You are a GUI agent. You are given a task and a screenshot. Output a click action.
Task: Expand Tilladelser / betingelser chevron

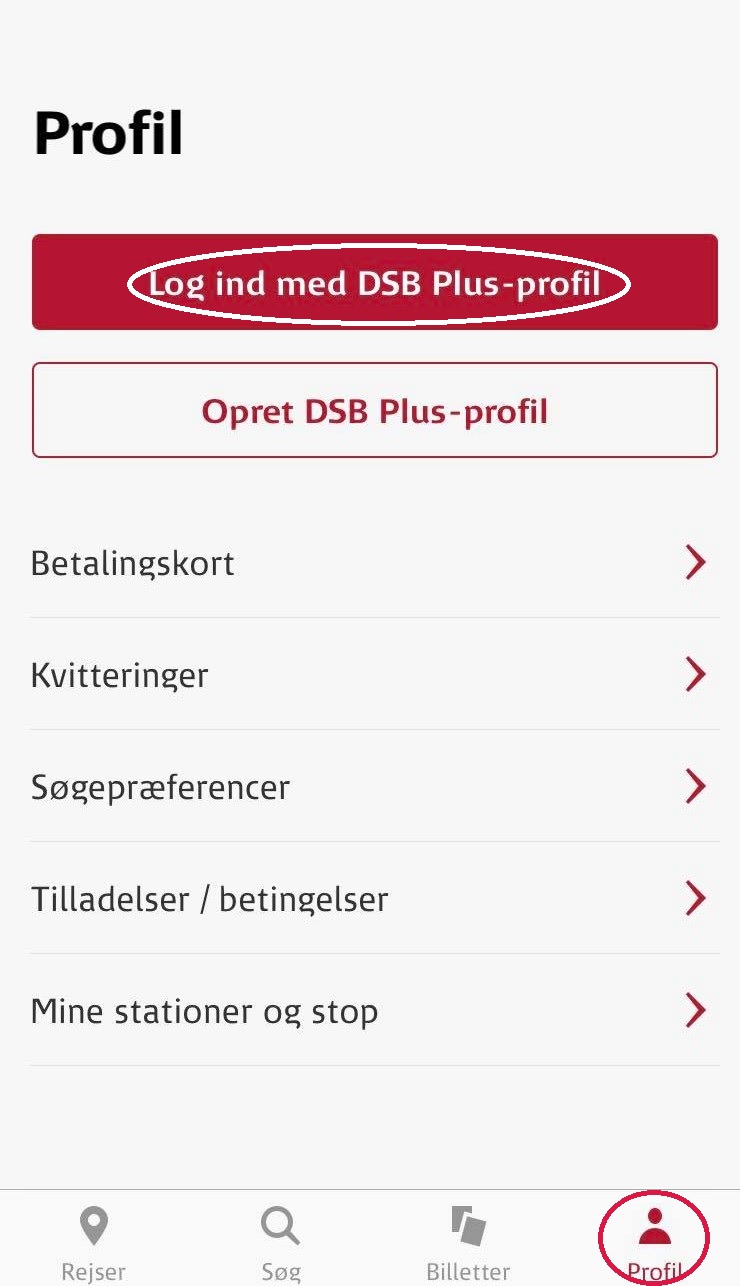(695, 898)
